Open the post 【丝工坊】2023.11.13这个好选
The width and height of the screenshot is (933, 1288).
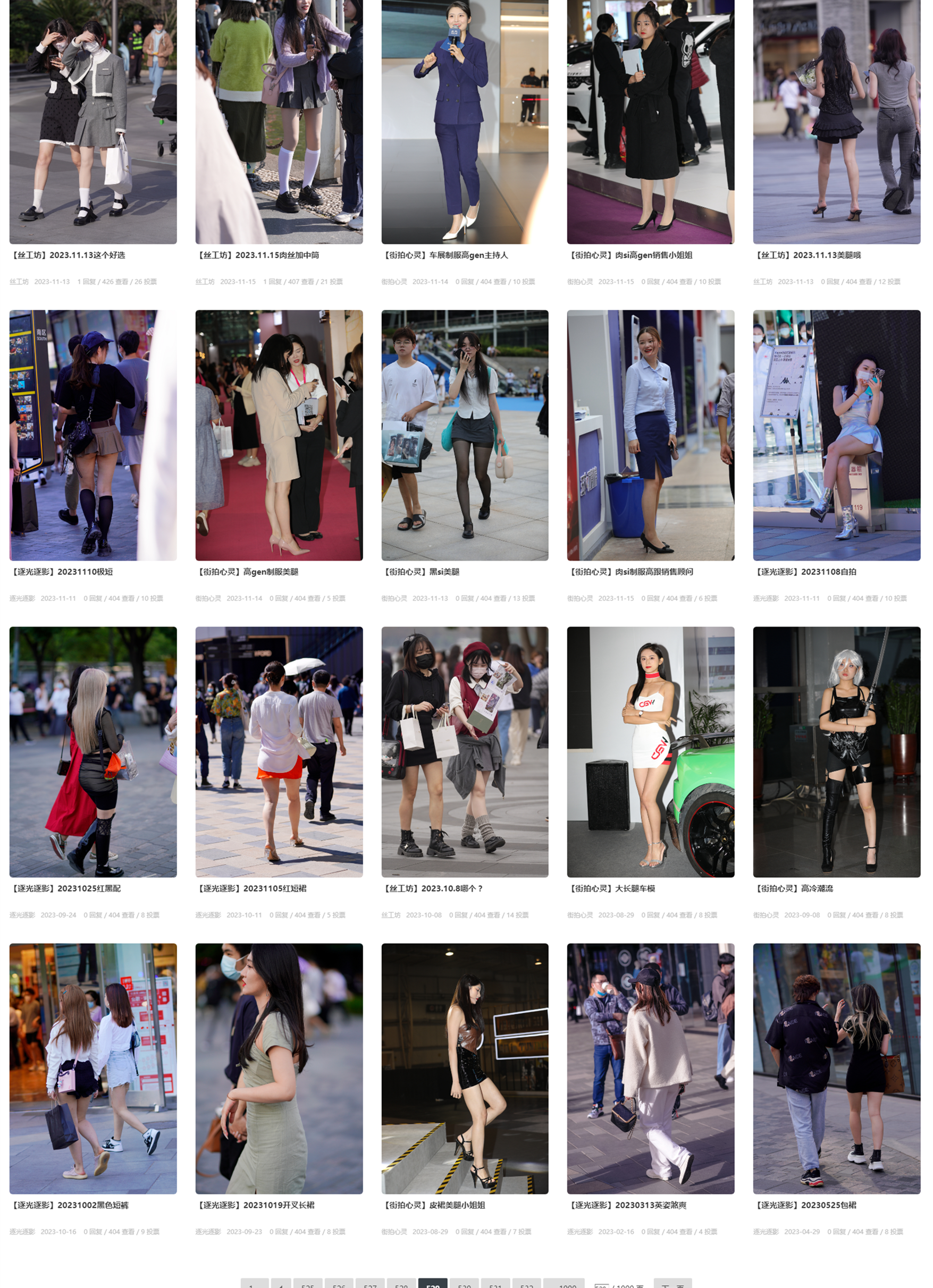click(x=68, y=256)
